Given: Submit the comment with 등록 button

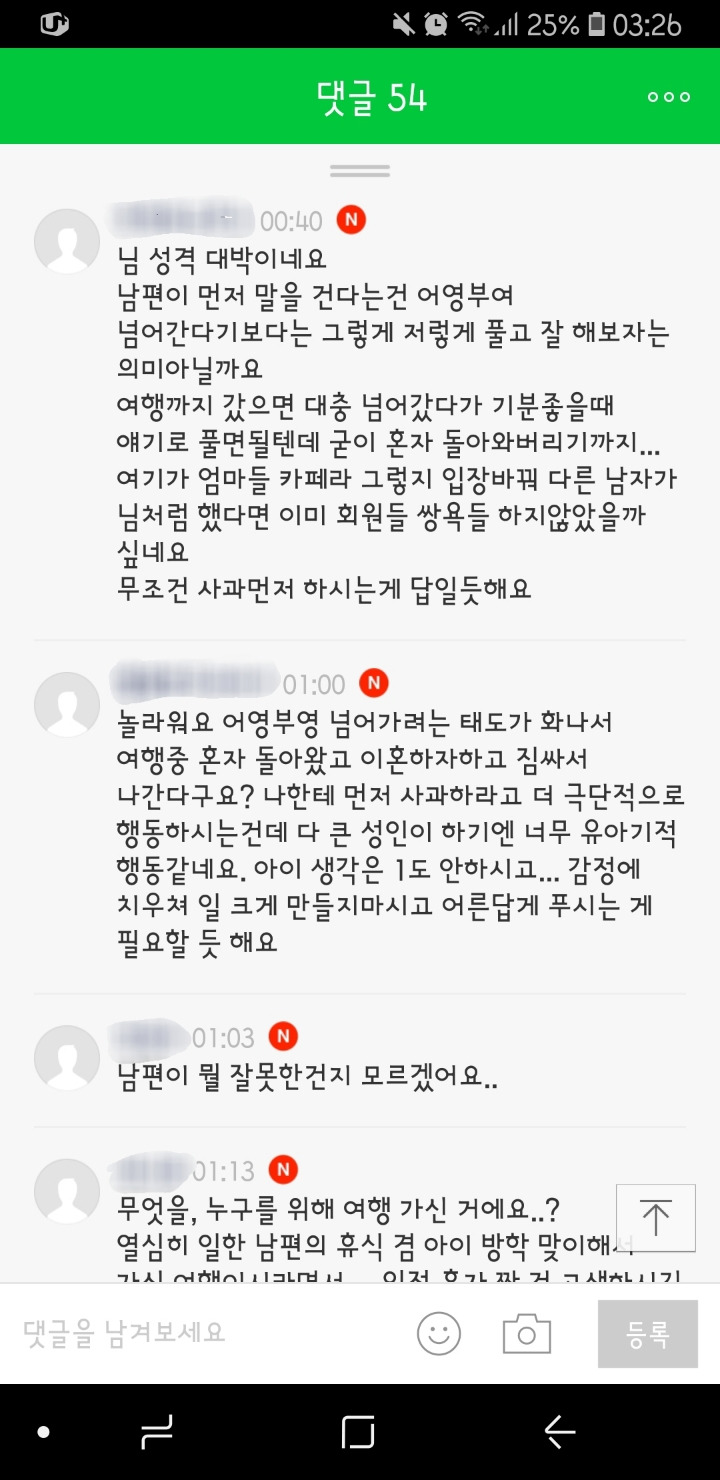Looking at the screenshot, I should coord(647,1333).
